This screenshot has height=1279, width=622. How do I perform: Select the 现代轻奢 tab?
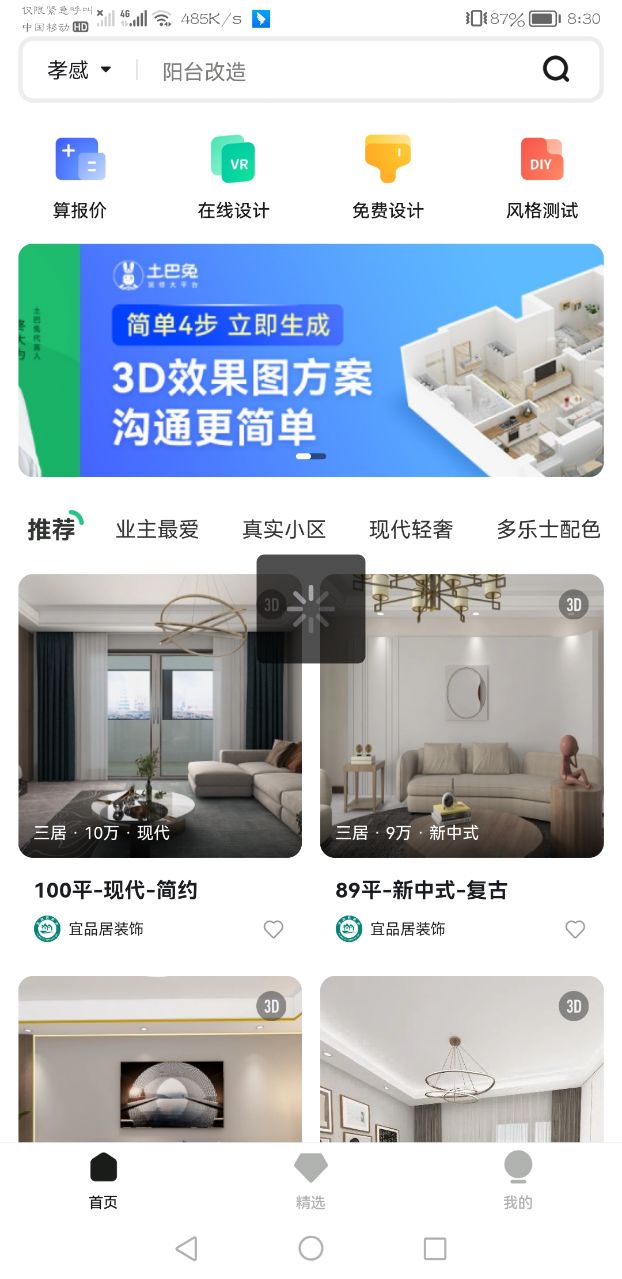[x=411, y=529]
